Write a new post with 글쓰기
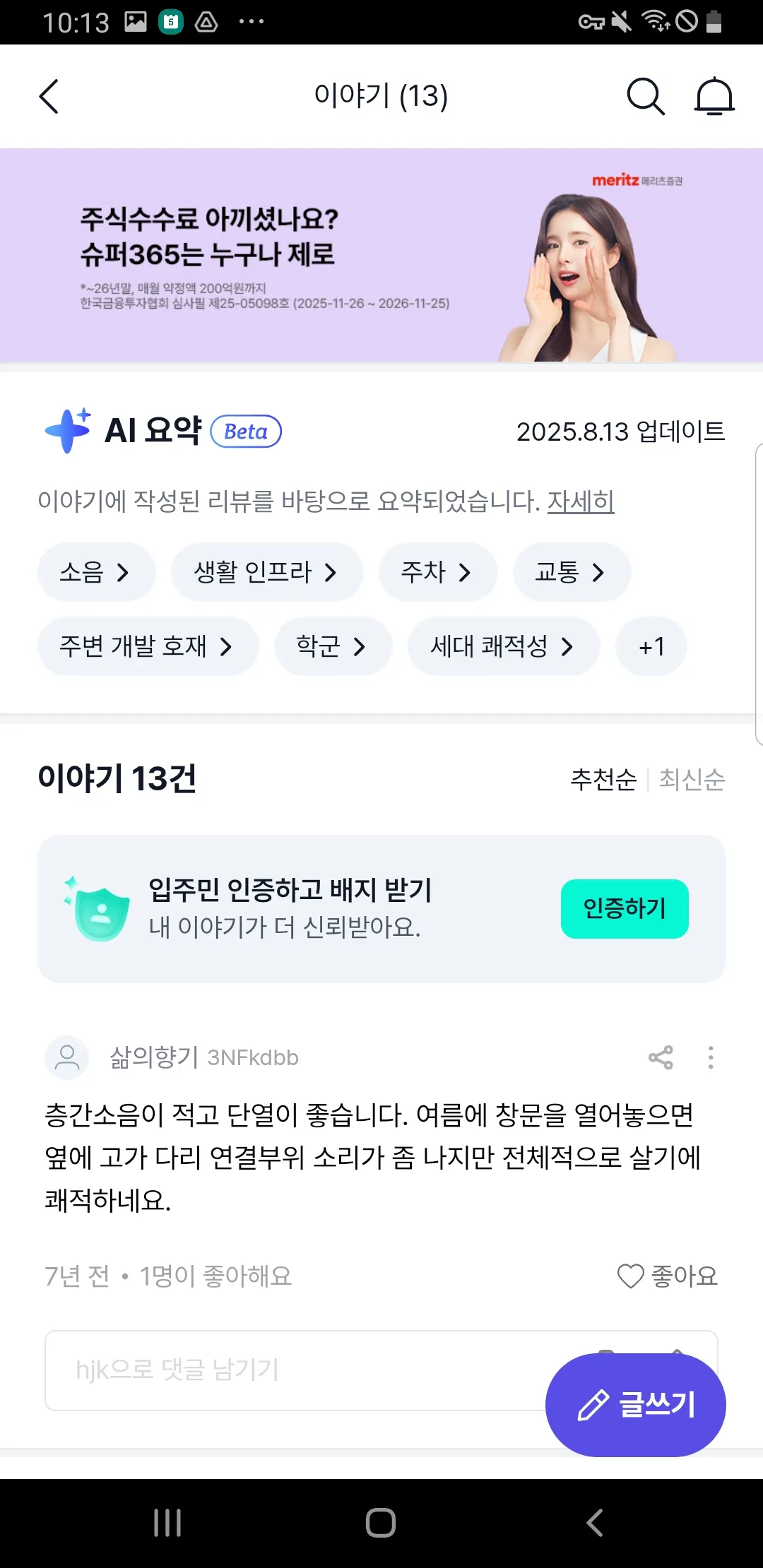The image size is (763, 1568). tap(636, 1404)
